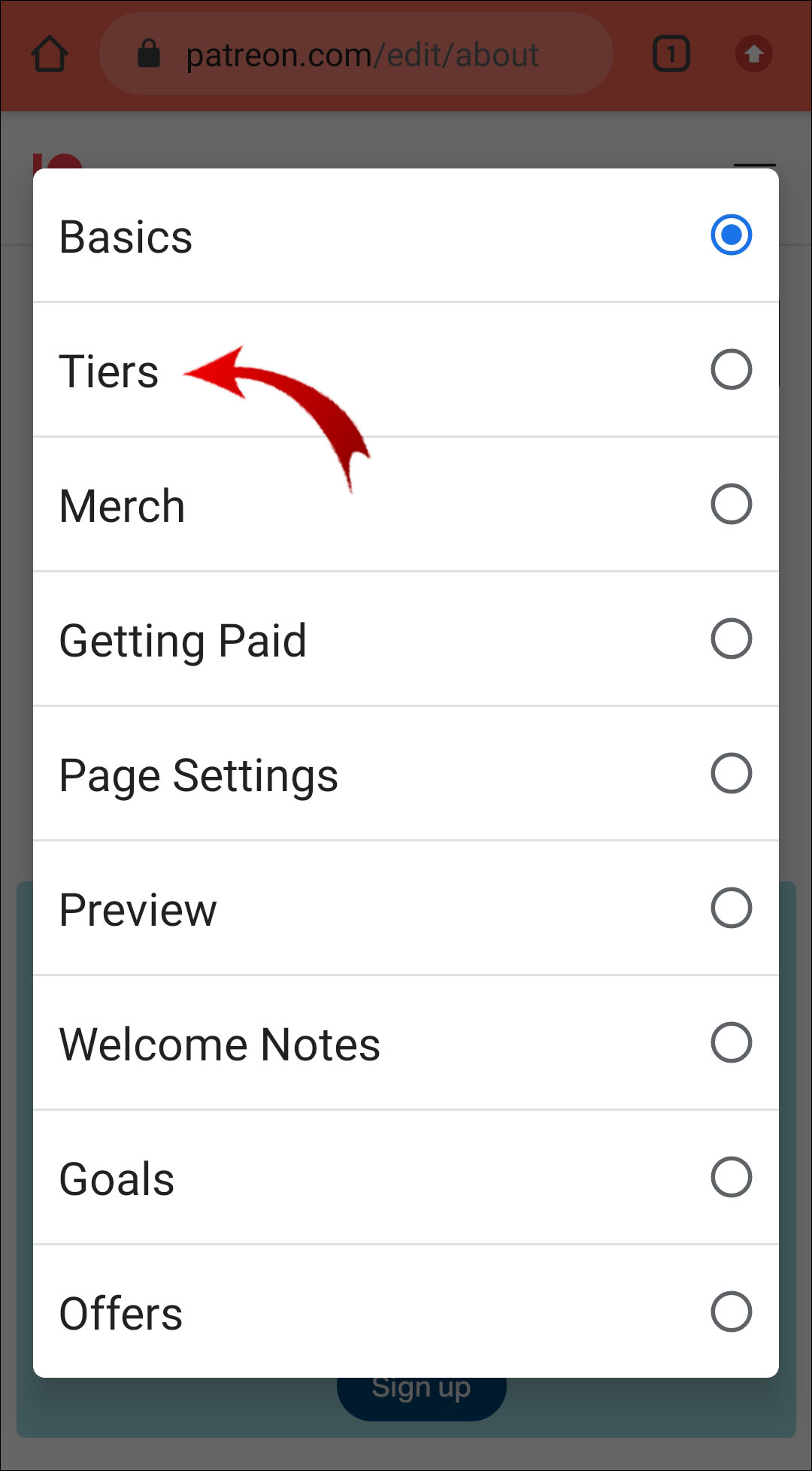Select the Offers option

(406, 1312)
